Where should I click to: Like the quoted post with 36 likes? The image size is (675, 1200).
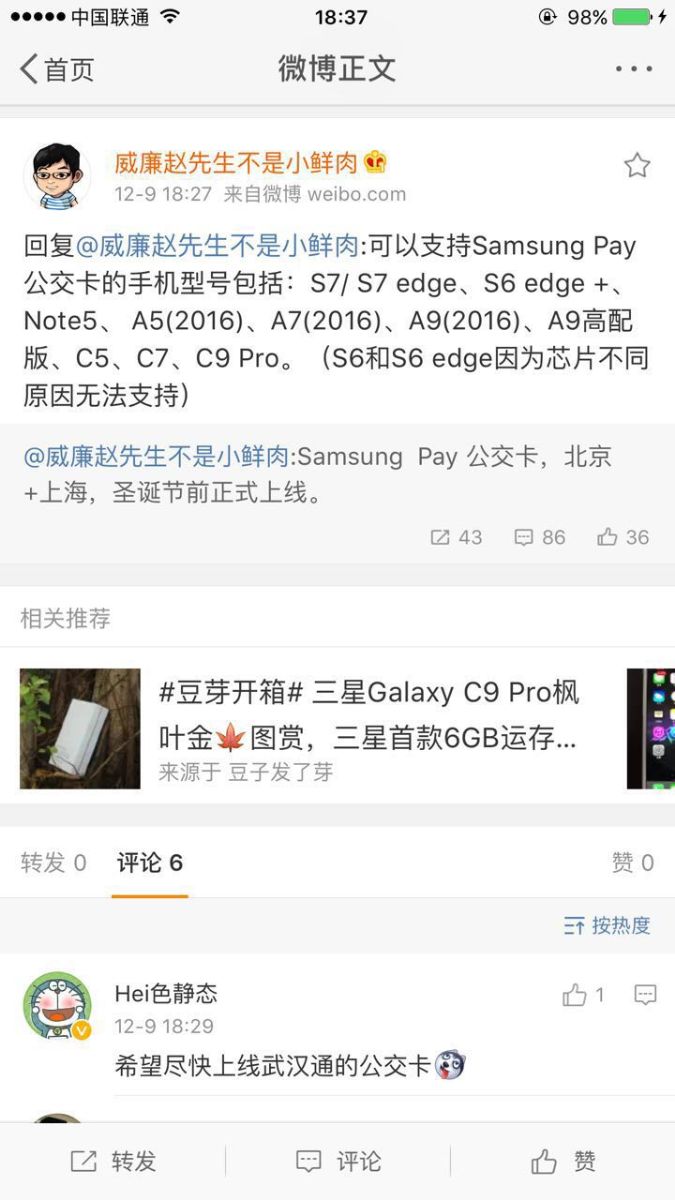coord(623,537)
